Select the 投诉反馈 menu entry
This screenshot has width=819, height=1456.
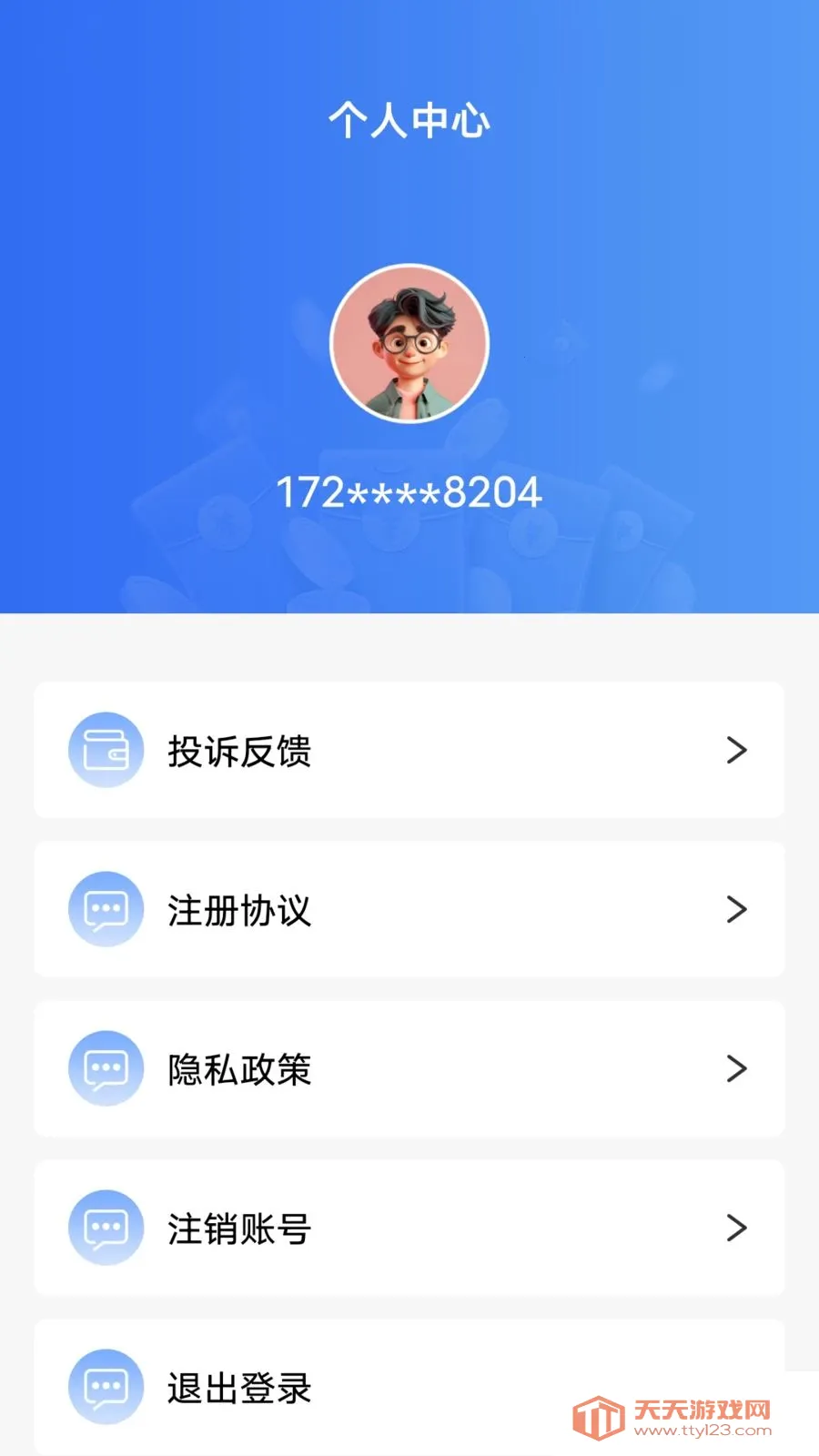click(238, 750)
